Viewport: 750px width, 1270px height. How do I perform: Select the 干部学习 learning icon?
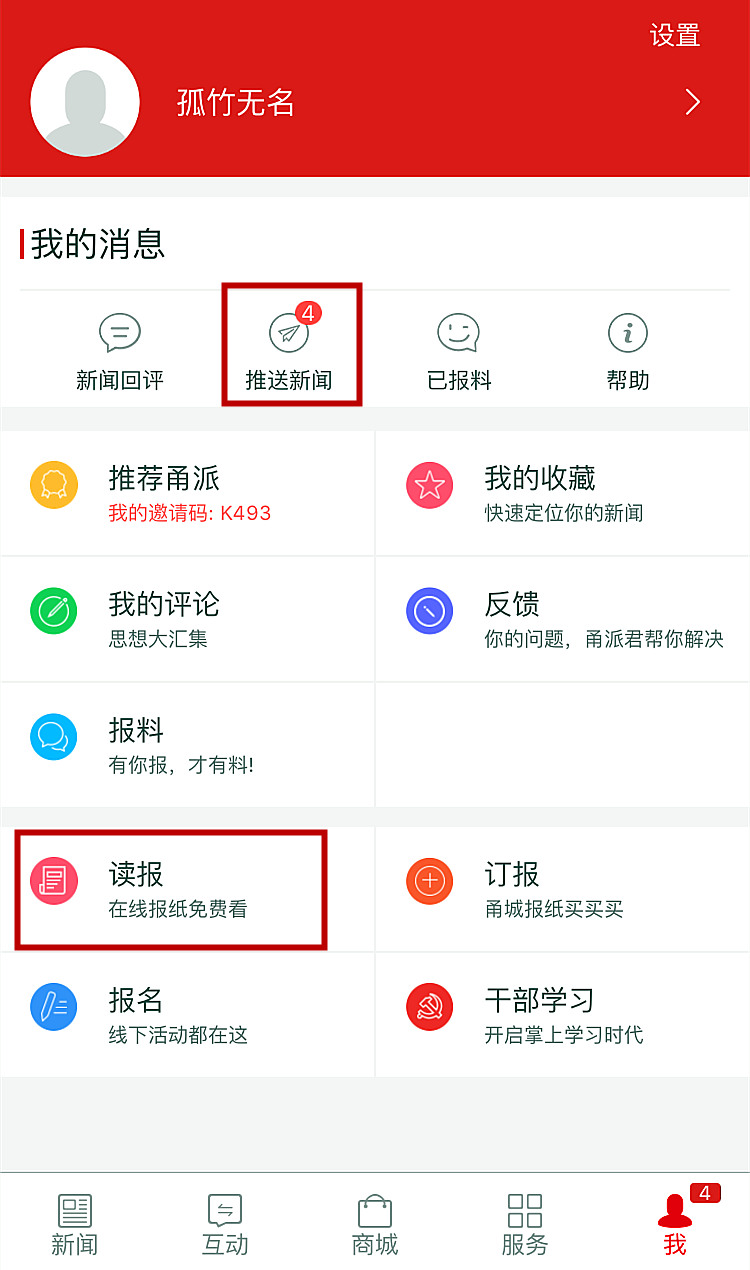click(x=429, y=1006)
